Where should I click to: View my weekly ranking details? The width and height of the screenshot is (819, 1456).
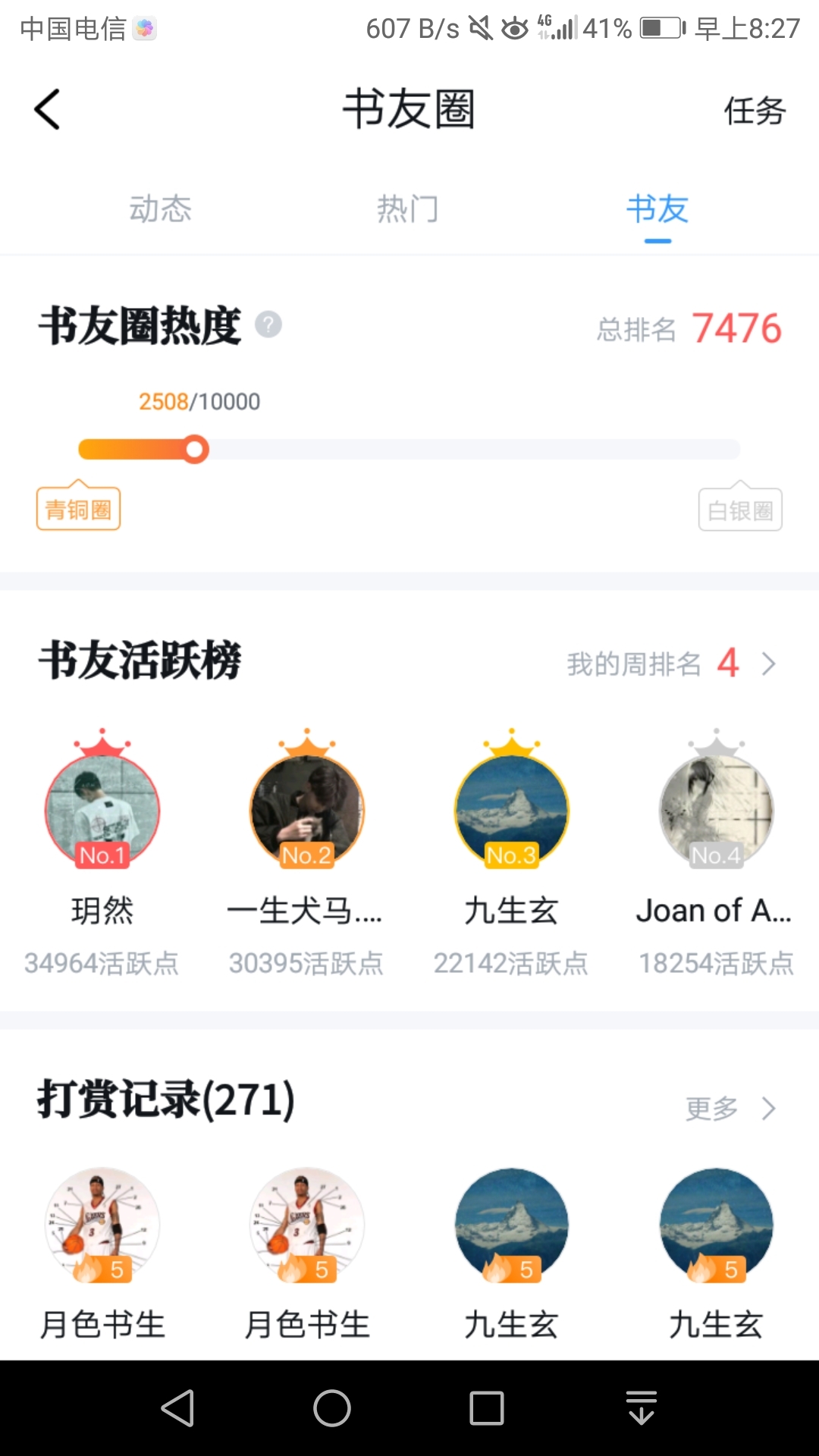click(671, 664)
